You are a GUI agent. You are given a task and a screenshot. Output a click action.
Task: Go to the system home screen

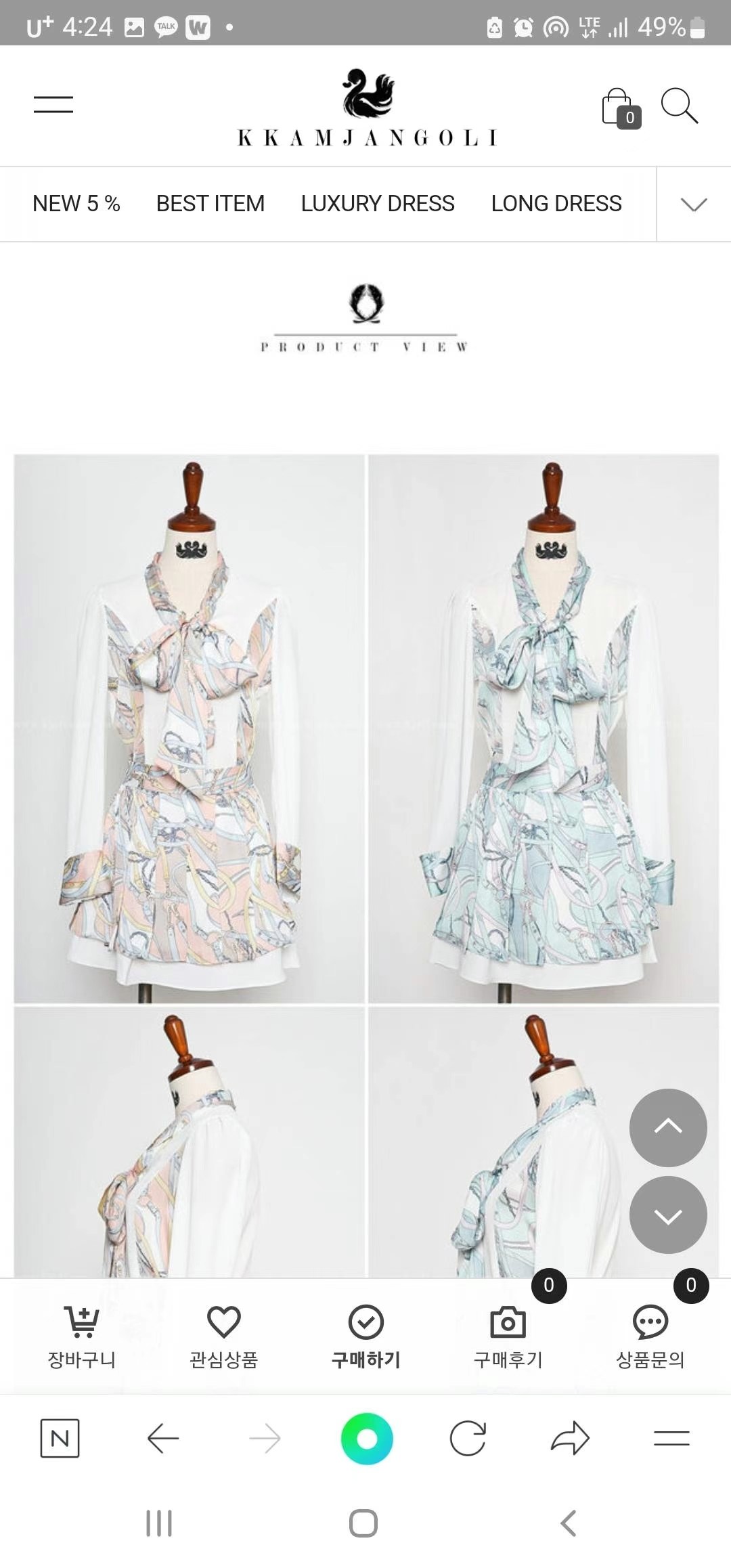tap(363, 1523)
